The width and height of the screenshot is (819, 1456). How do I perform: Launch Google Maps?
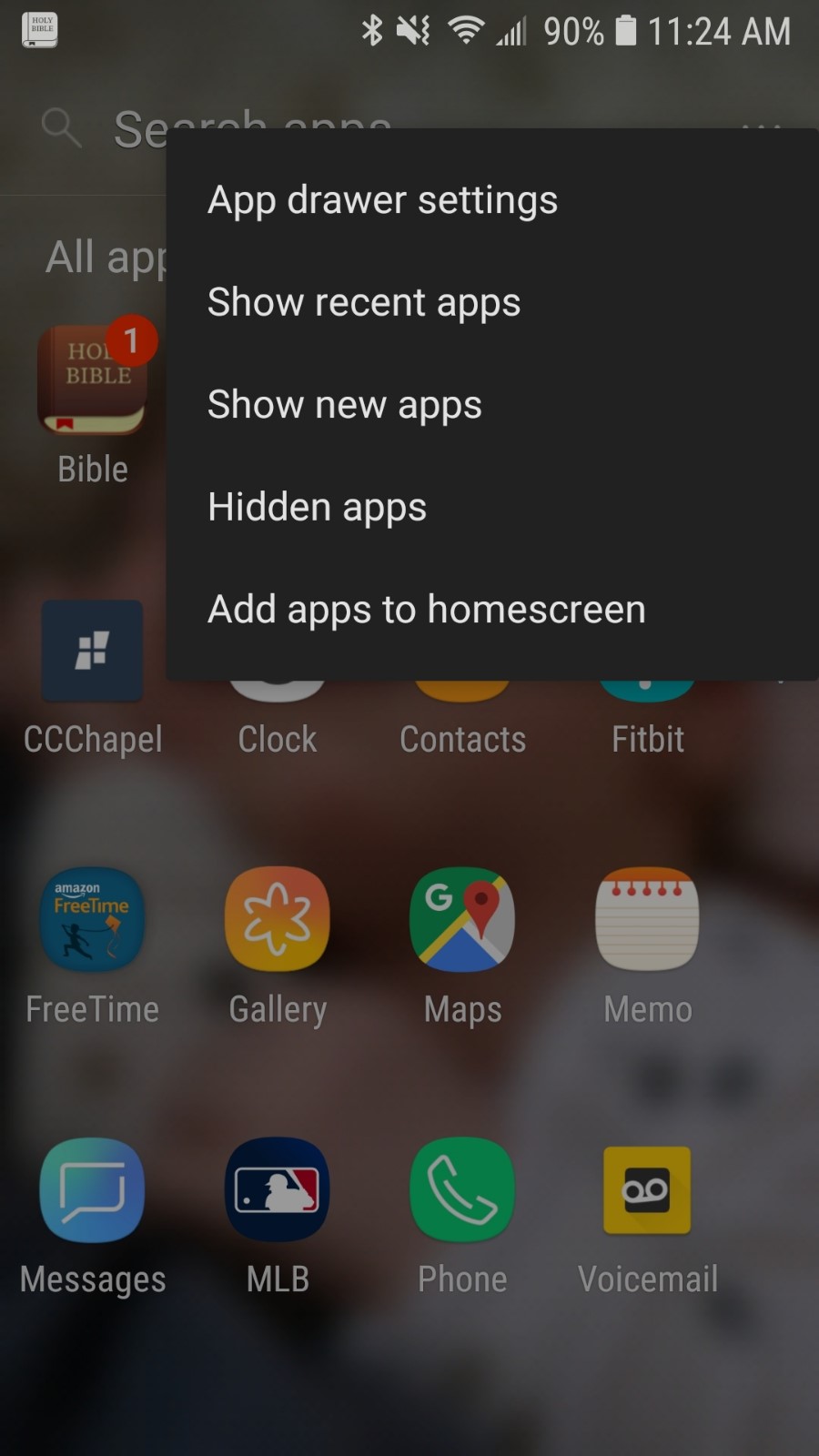click(462, 919)
